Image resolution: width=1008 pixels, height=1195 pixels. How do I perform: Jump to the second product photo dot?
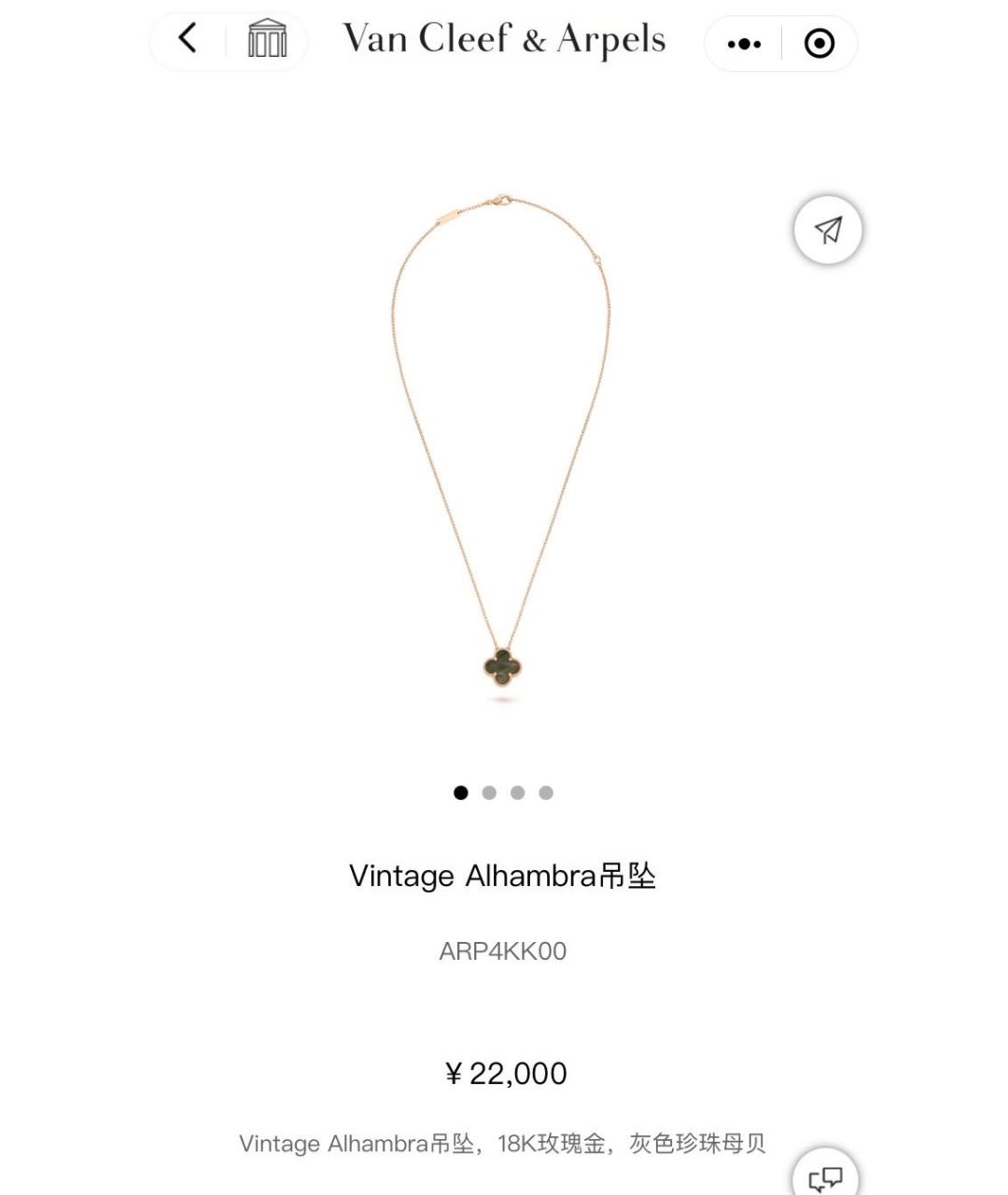[489, 793]
